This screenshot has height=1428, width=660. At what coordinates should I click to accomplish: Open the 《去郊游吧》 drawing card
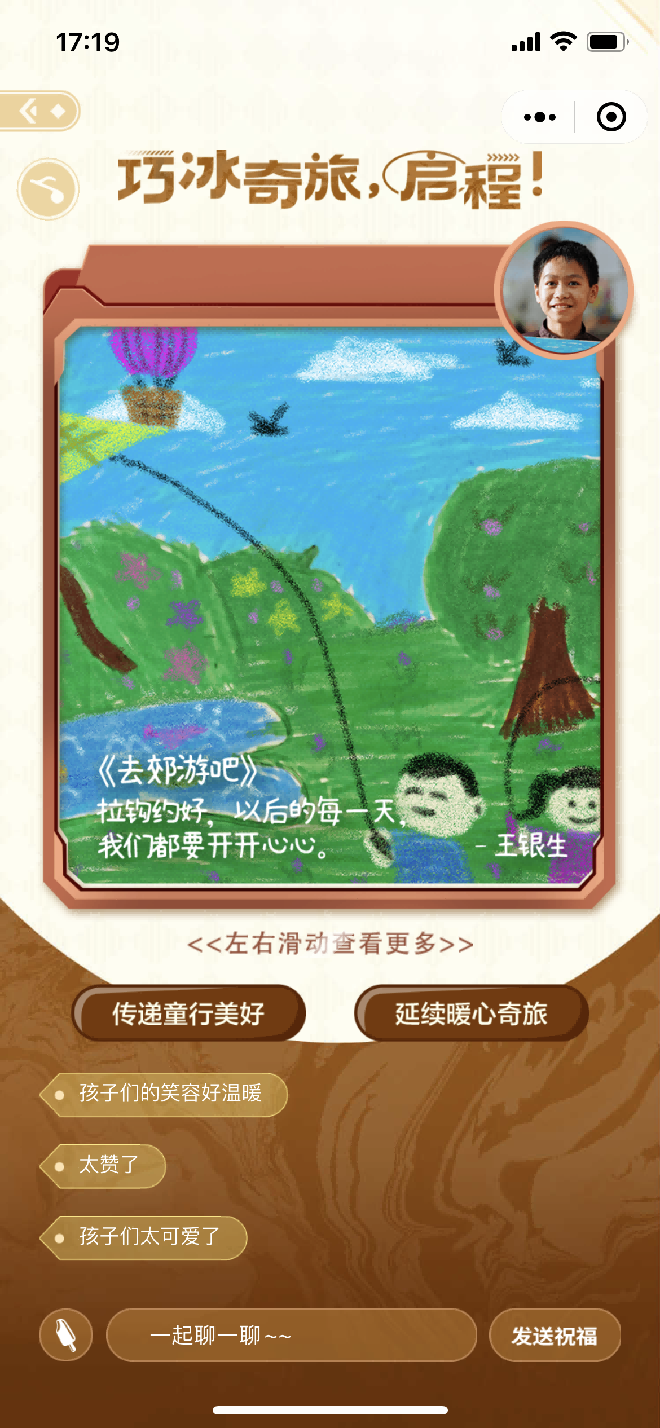pos(330,600)
